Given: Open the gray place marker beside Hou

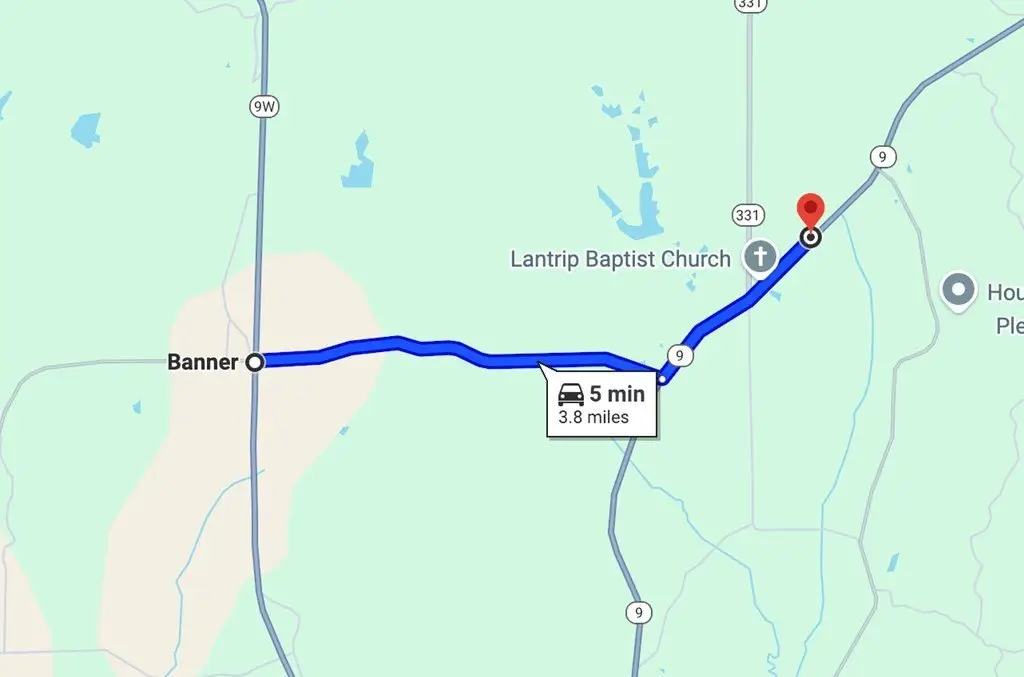Looking at the screenshot, I should pos(960,291).
